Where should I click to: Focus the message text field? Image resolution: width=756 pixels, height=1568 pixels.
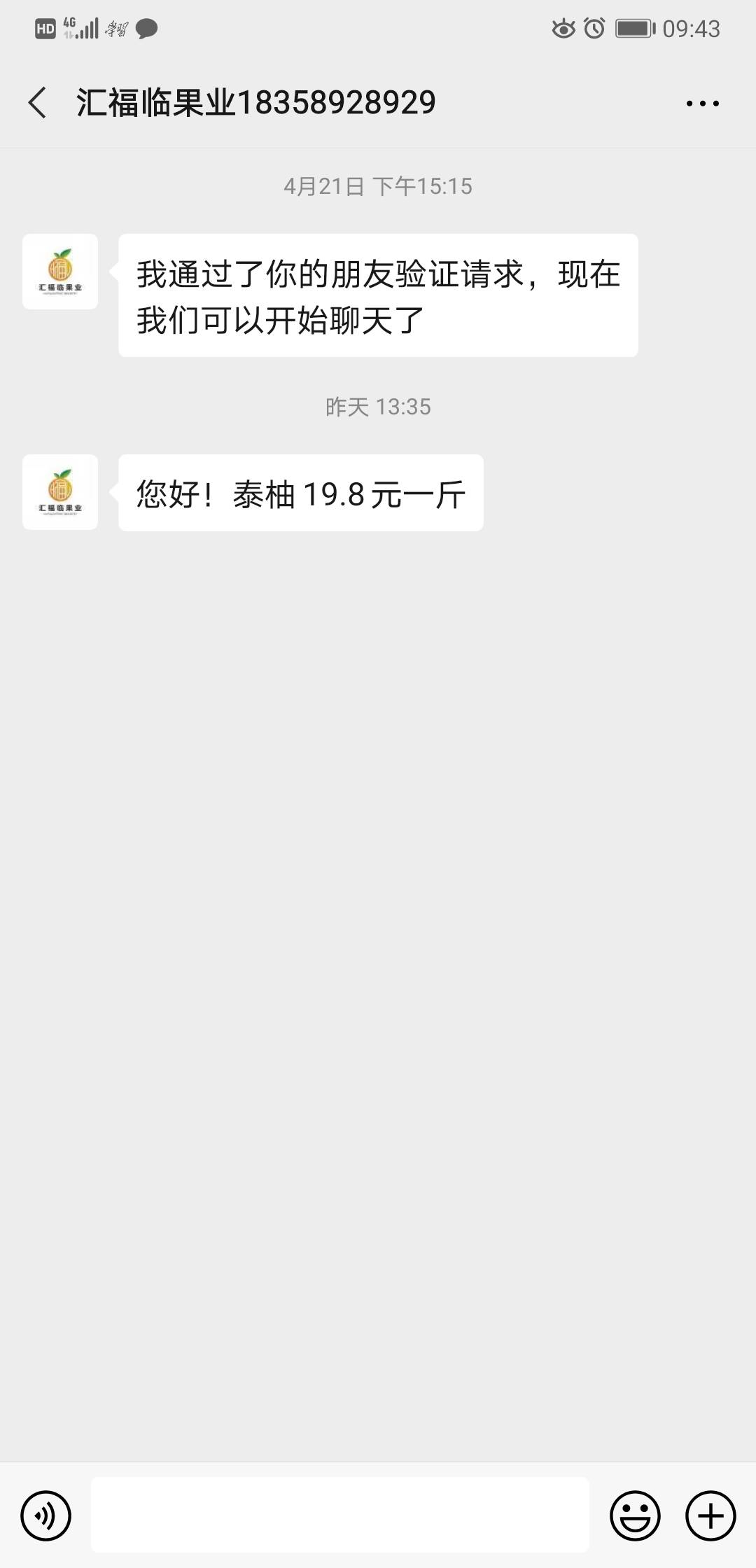[340, 1515]
